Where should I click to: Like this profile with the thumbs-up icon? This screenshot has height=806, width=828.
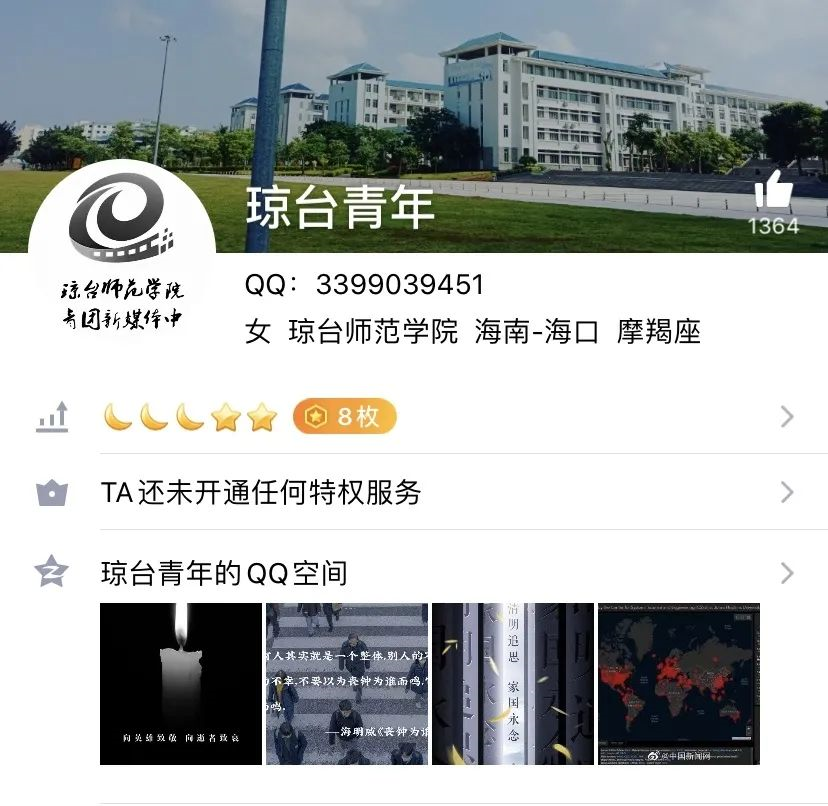(x=773, y=190)
